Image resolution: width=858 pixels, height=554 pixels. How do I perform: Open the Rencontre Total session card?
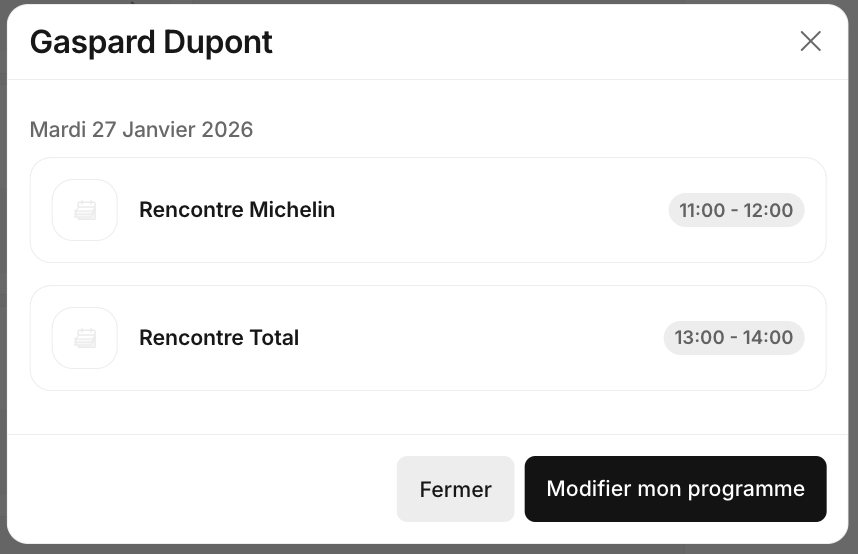[428, 338]
